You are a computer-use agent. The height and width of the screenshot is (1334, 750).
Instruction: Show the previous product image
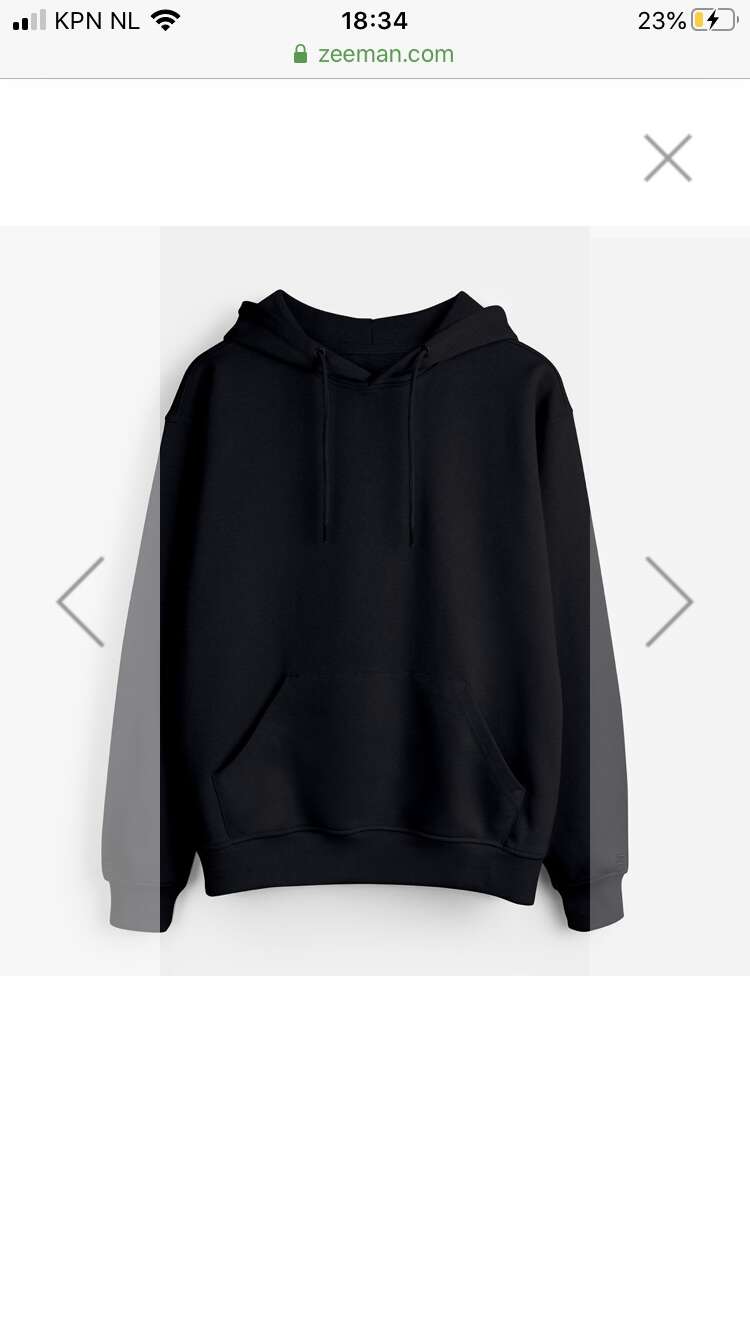point(81,602)
